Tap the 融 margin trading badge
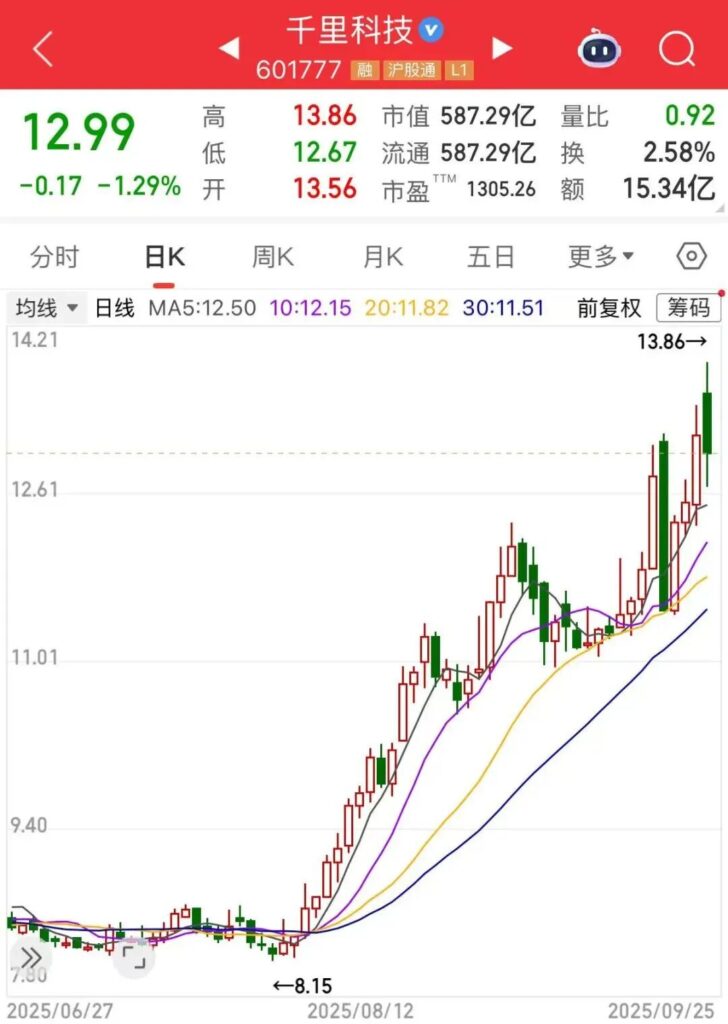 point(364,71)
